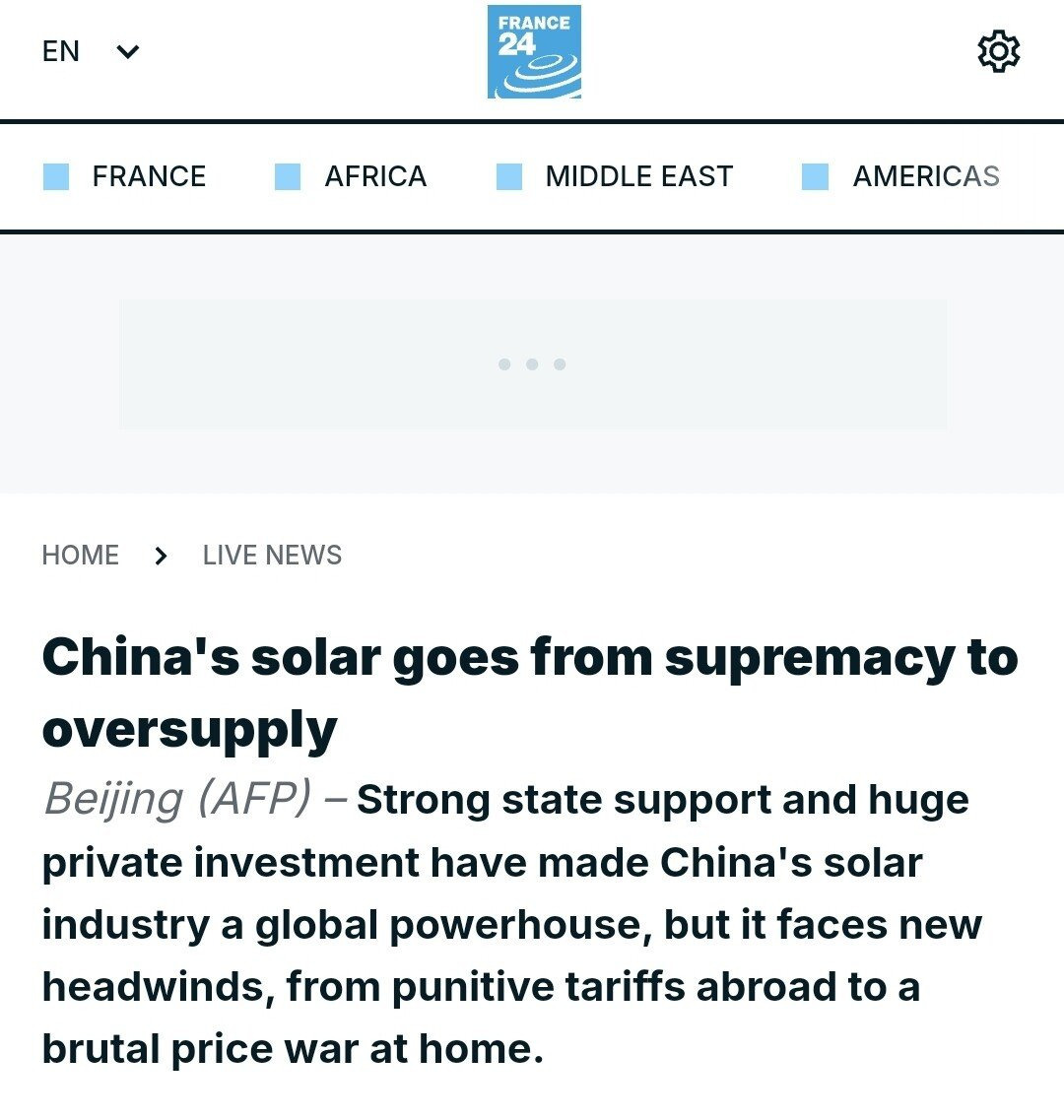
Task: Switch to the Africa section
Action: pos(374,176)
